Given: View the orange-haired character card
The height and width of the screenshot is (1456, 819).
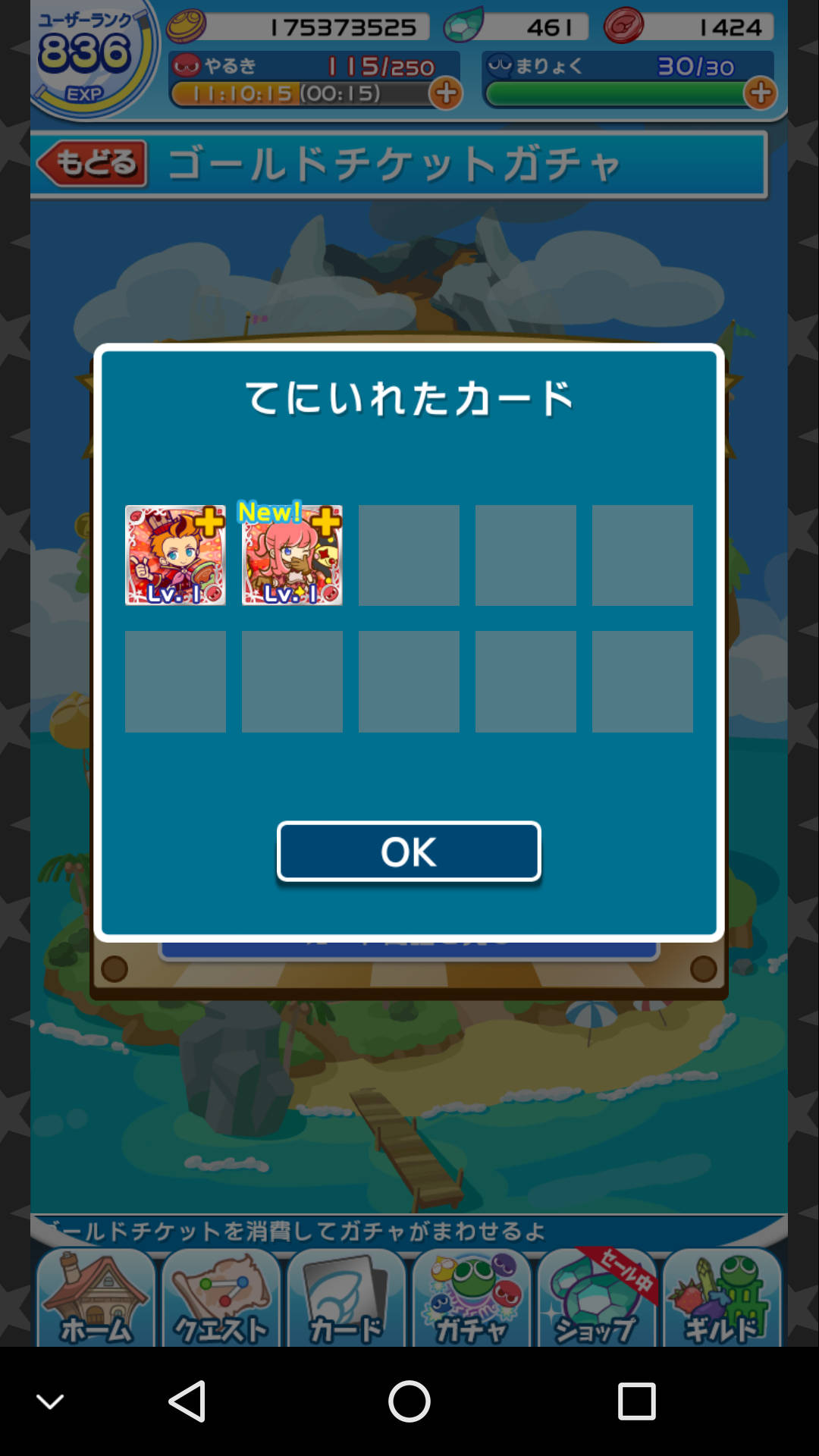Looking at the screenshot, I should click(175, 556).
